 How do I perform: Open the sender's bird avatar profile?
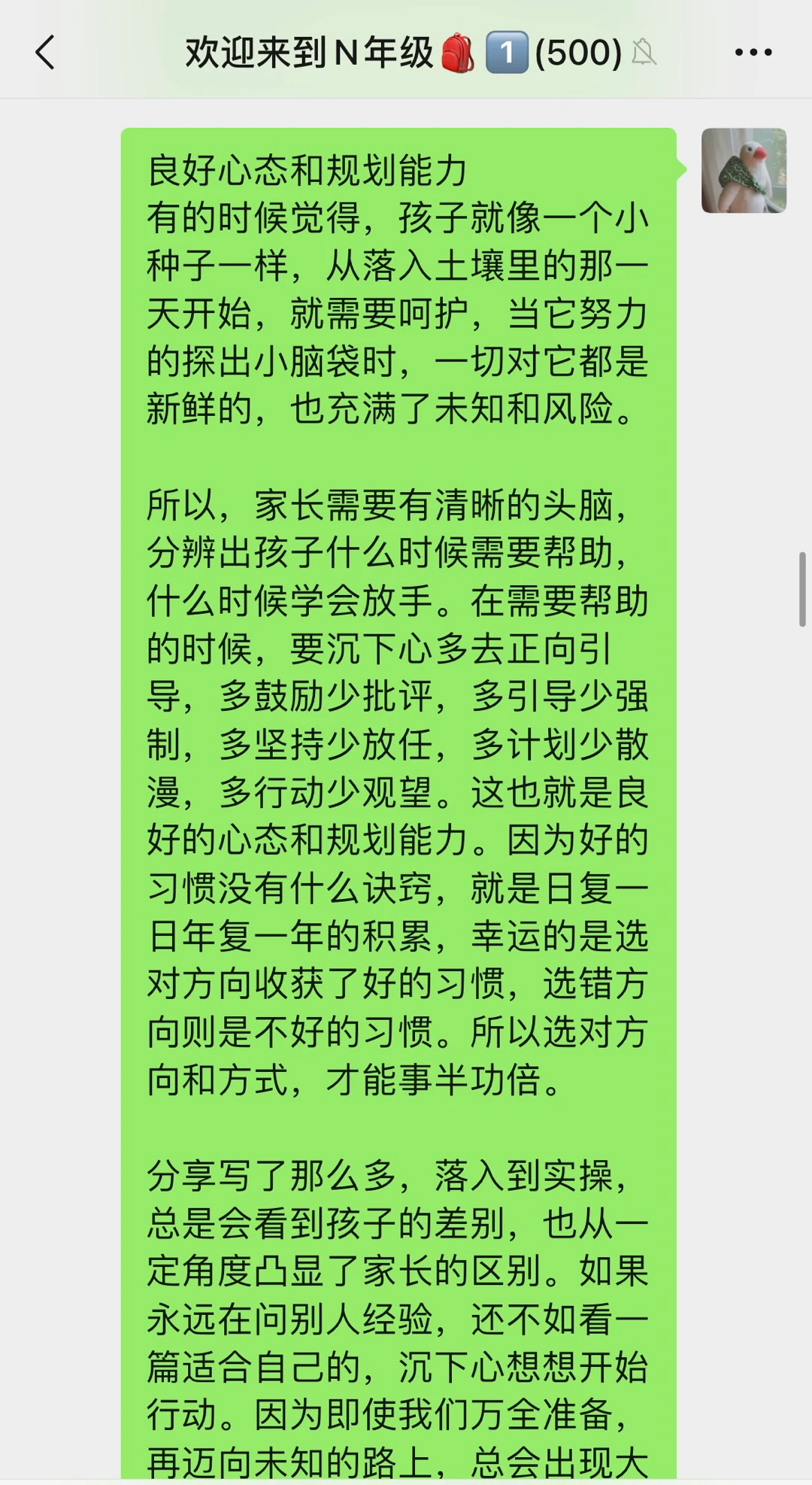pyautogui.click(x=744, y=170)
